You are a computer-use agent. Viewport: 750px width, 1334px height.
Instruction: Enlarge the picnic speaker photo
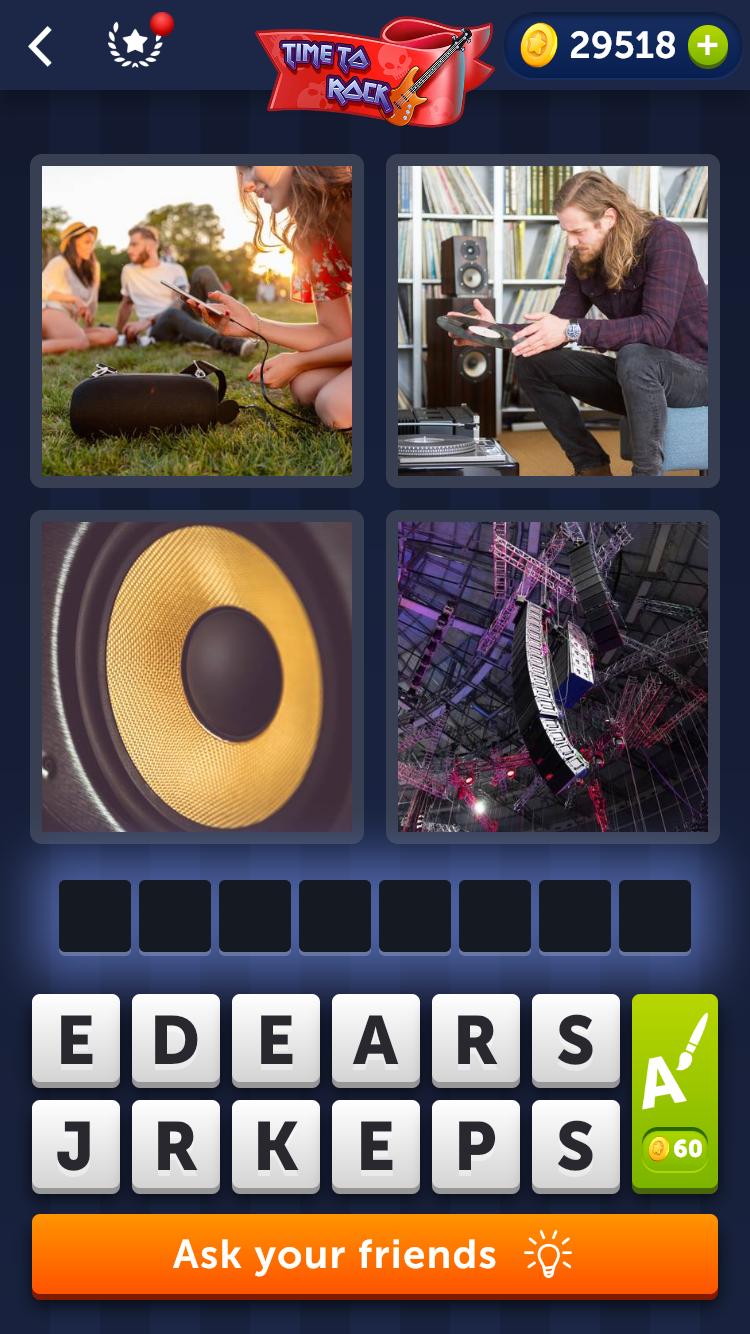(197, 321)
